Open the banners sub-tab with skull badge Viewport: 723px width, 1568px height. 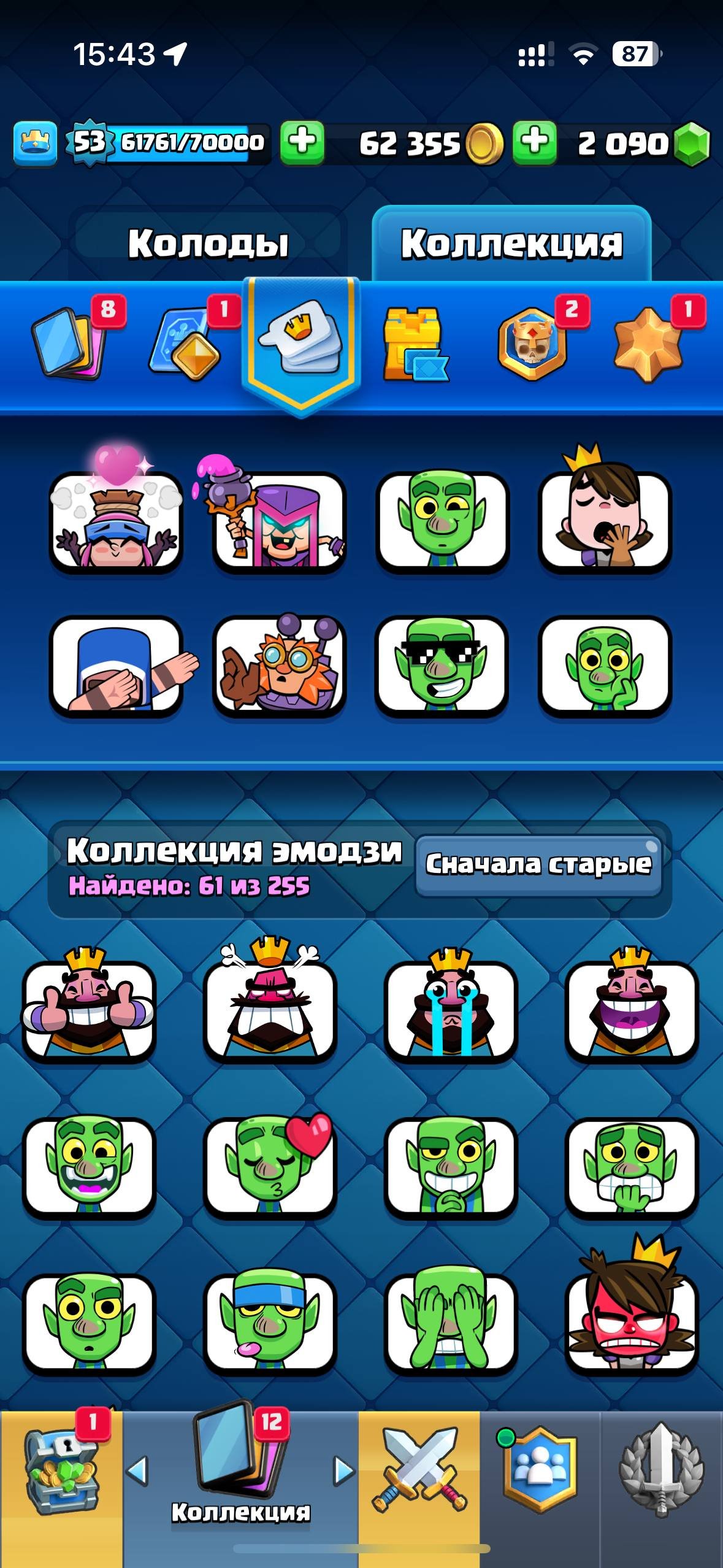click(534, 344)
